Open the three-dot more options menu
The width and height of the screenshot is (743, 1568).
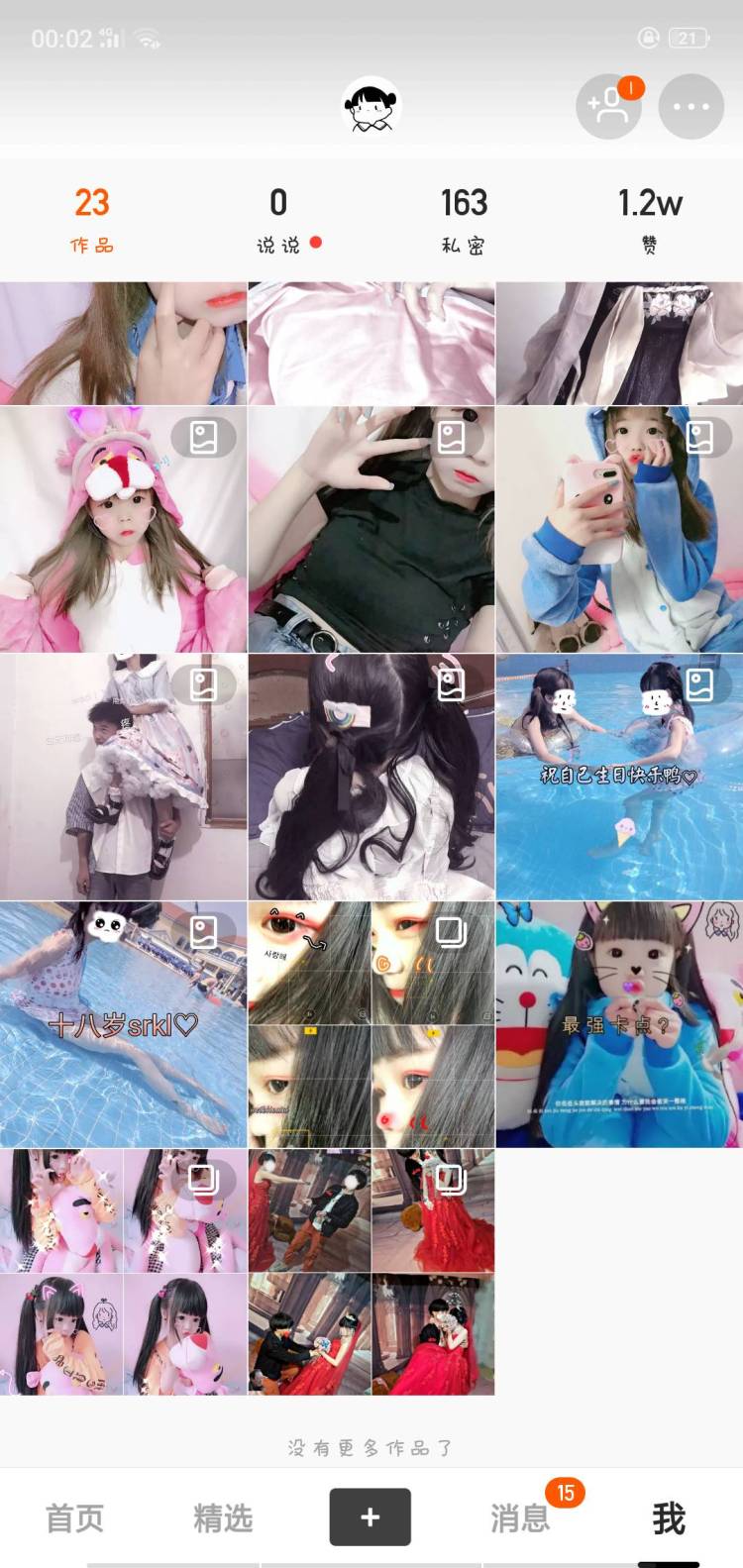click(690, 106)
